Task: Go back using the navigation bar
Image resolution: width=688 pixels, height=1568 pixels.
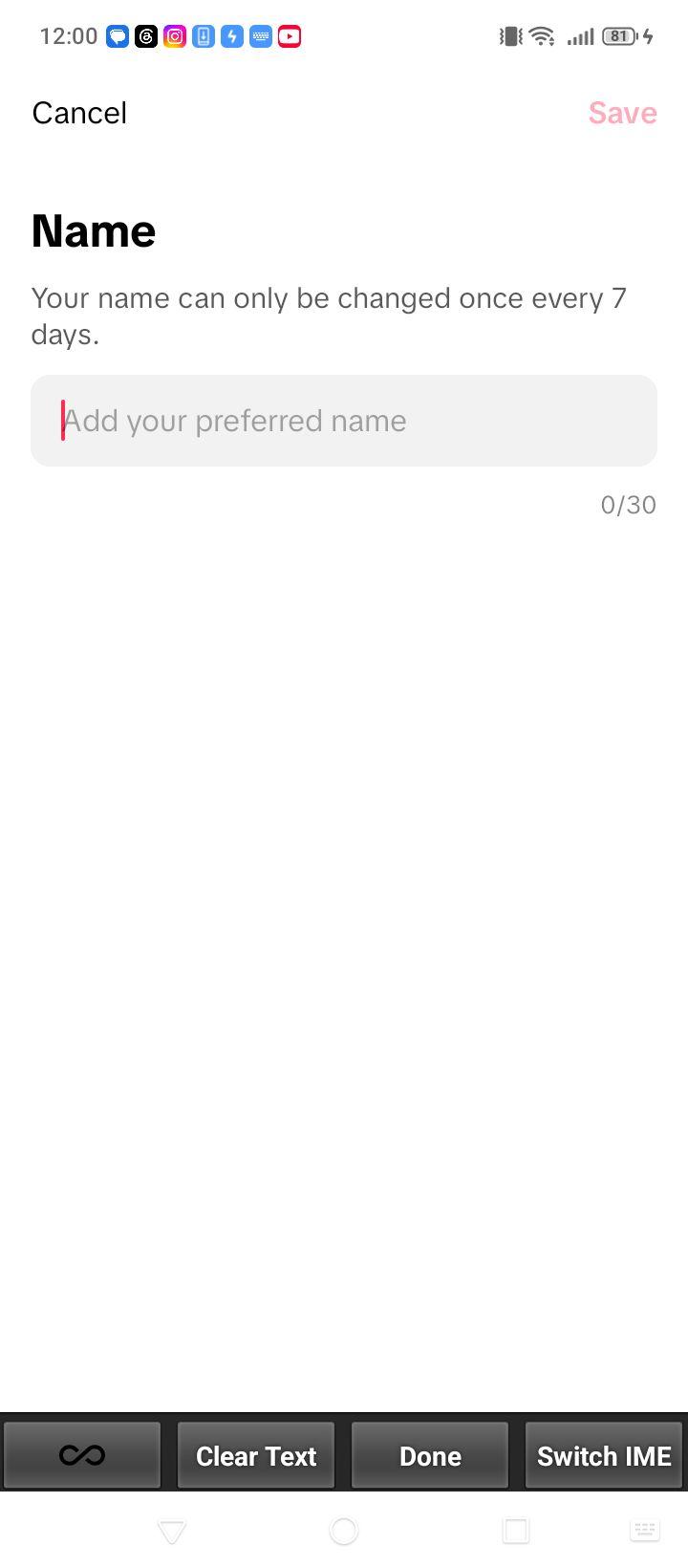Action: pos(172,1531)
